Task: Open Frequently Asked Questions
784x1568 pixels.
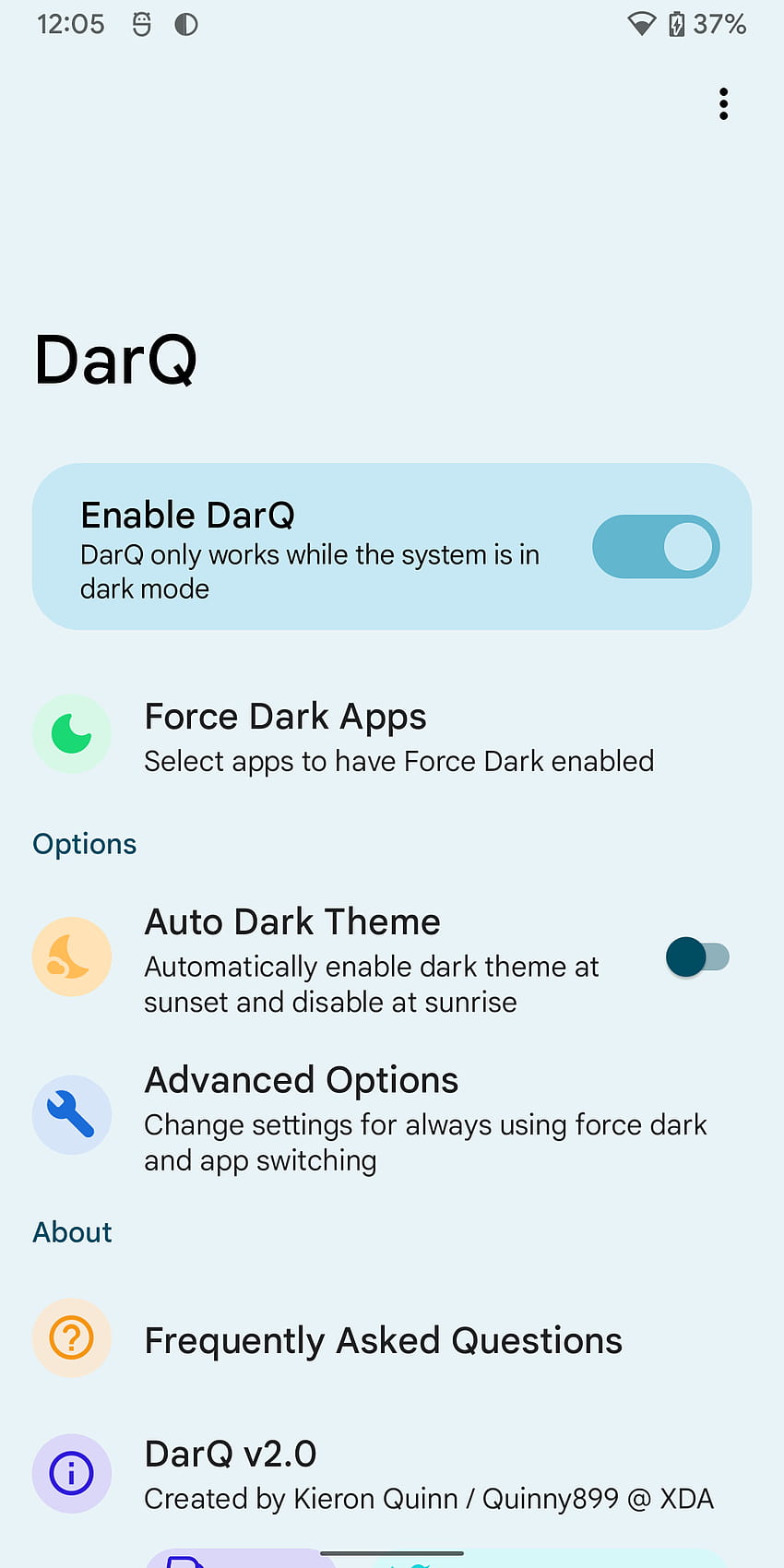Action: tap(392, 1339)
